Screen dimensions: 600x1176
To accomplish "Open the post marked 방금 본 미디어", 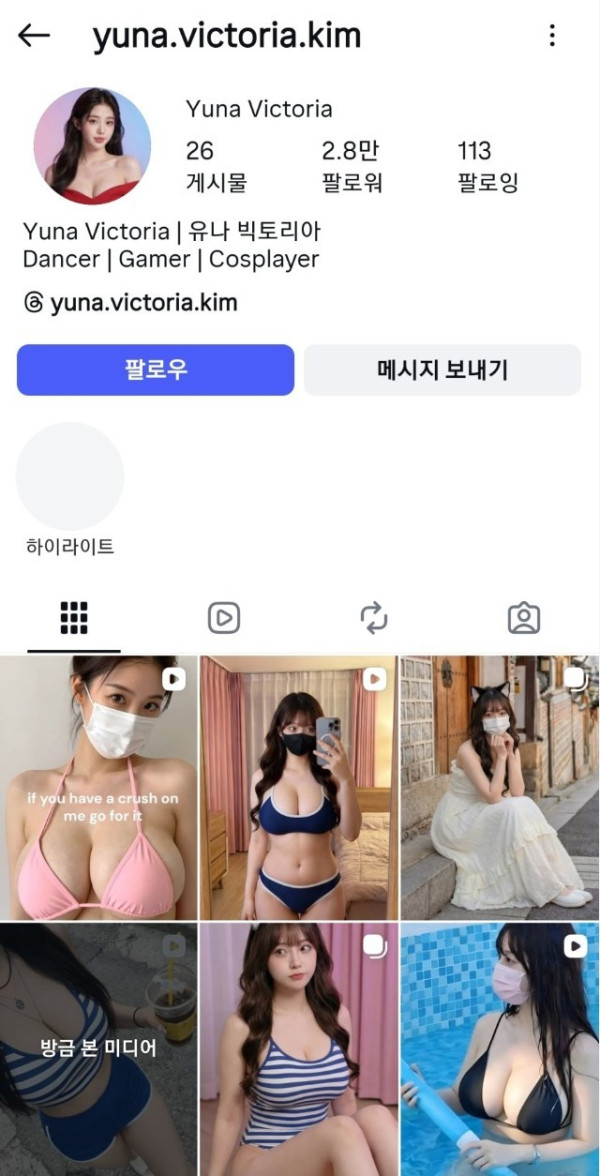I will click(98, 1049).
